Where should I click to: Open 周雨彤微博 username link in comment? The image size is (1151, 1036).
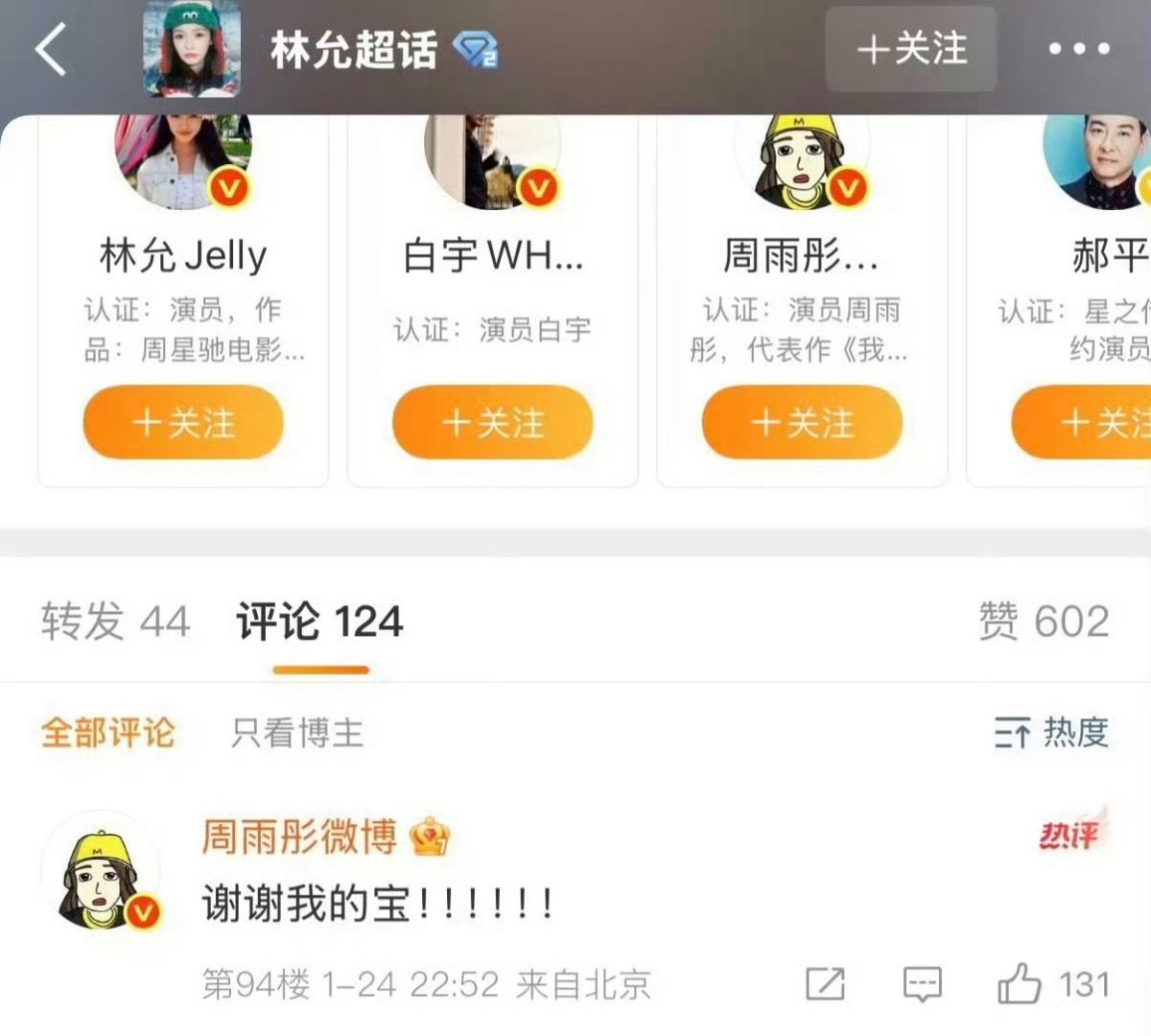pyautogui.click(x=299, y=837)
